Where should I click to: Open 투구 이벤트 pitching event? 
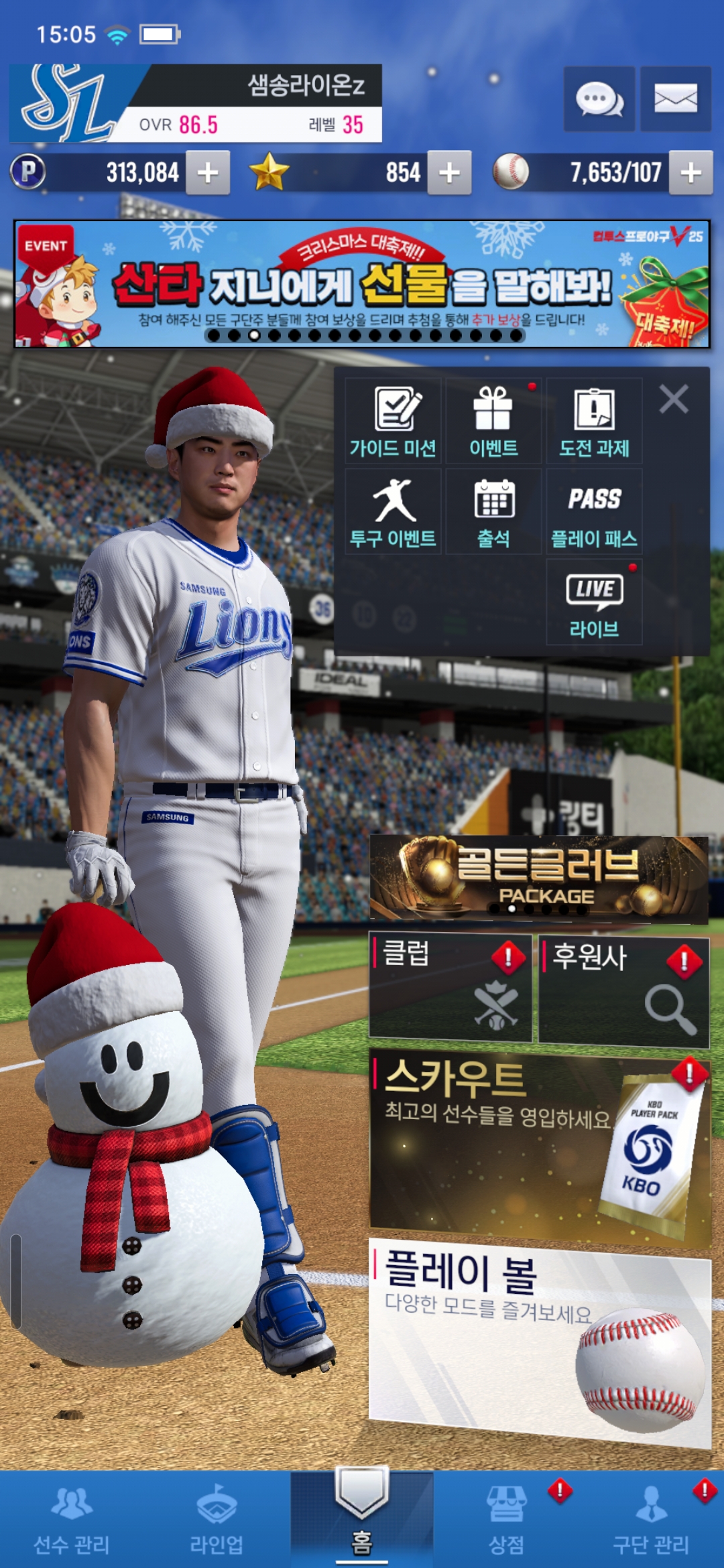click(393, 512)
